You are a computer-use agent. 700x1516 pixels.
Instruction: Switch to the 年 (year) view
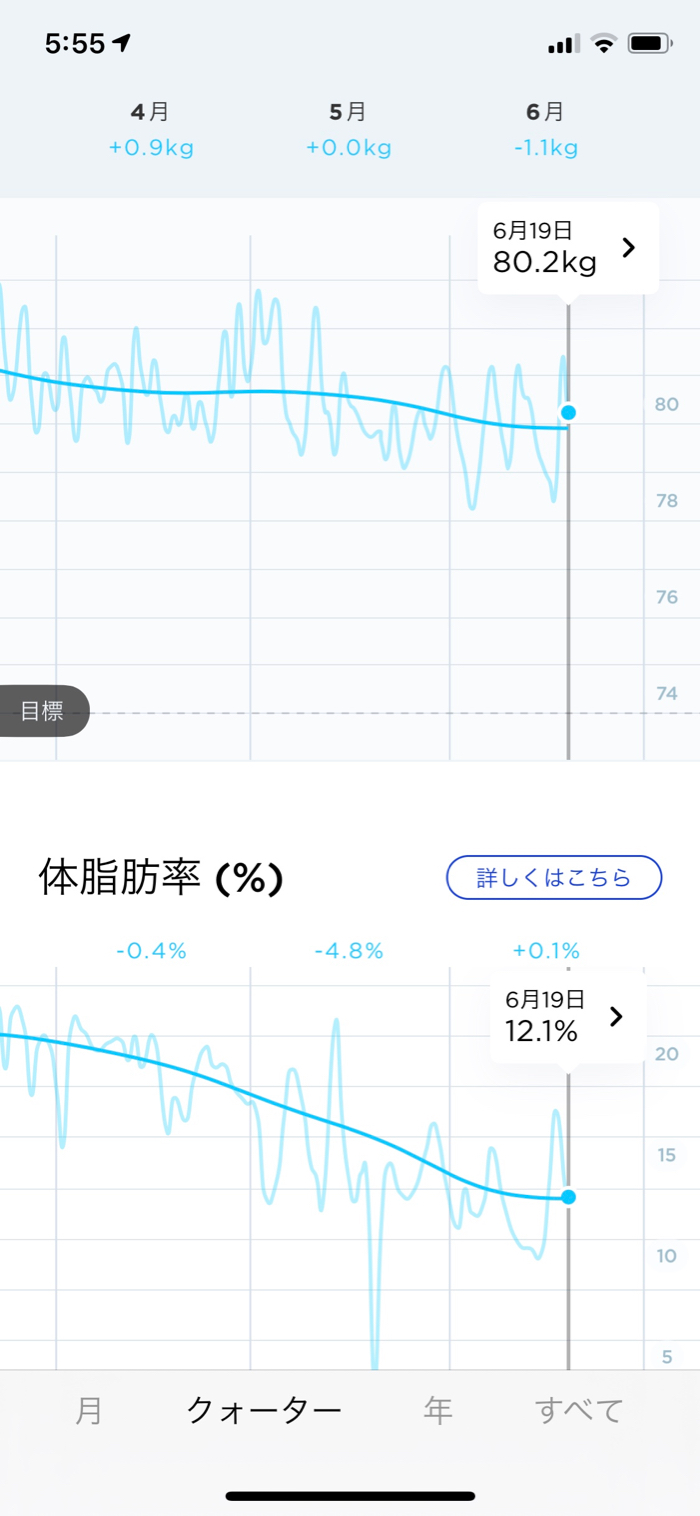point(438,1411)
